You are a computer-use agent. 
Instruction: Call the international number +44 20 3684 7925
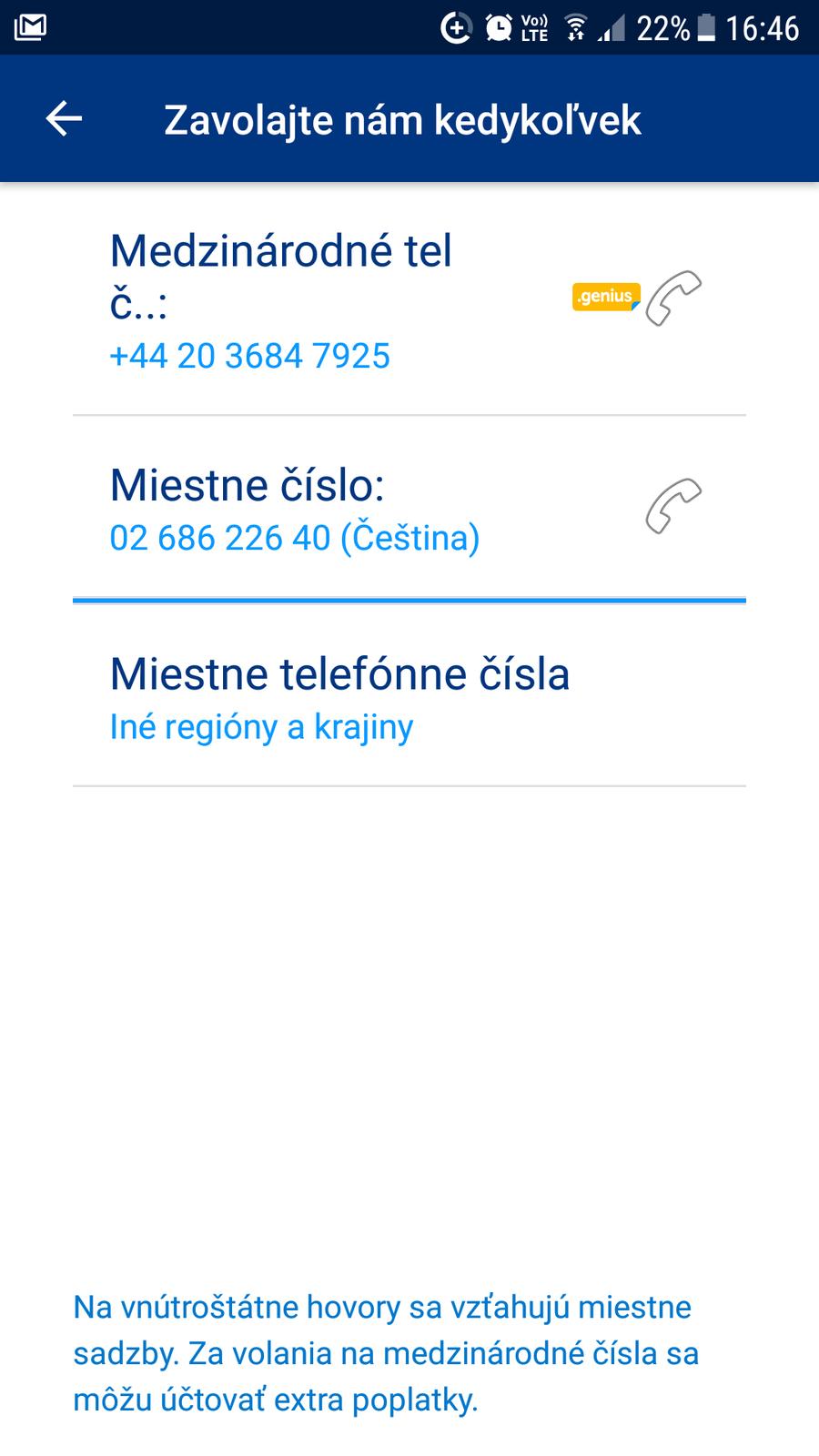tap(673, 298)
